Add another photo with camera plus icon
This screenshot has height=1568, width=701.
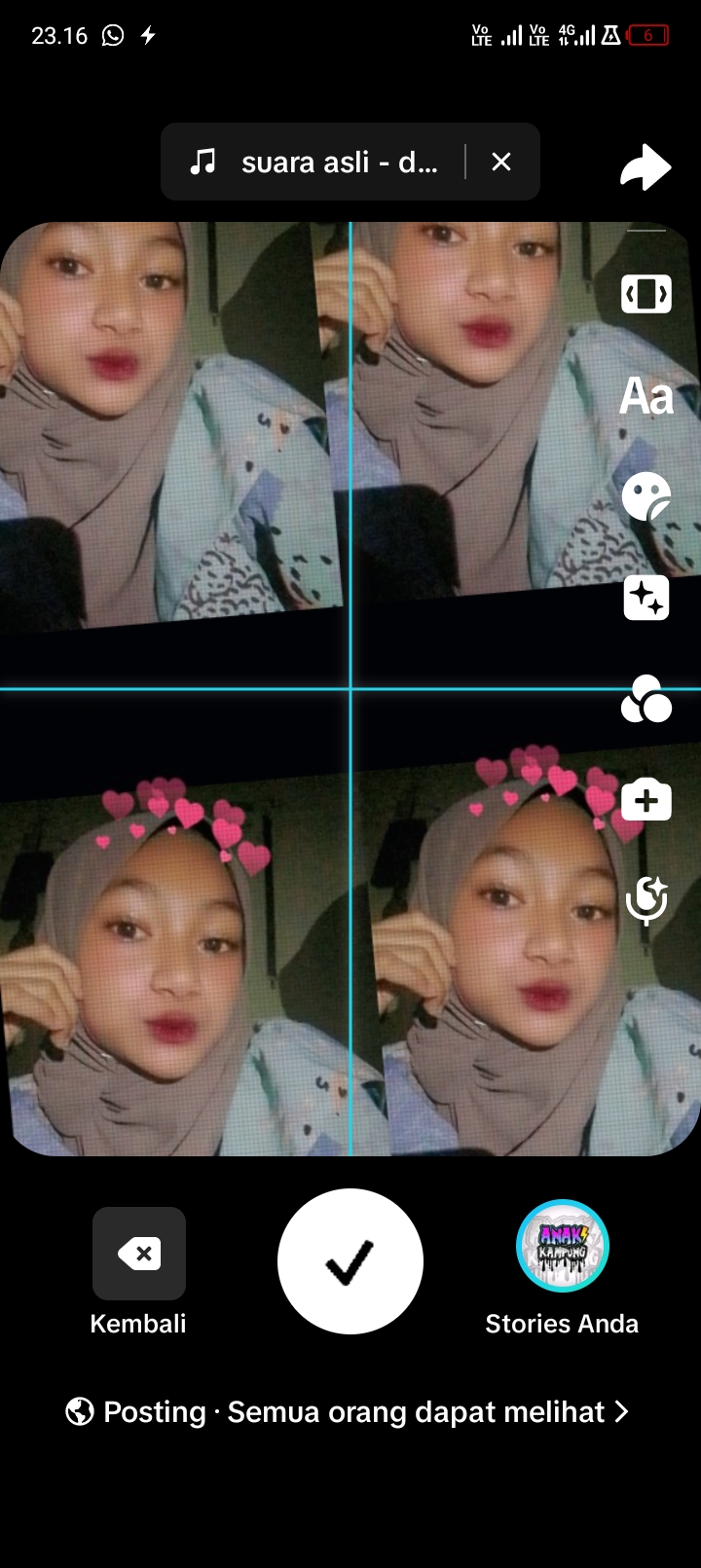[x=646, y=800]
